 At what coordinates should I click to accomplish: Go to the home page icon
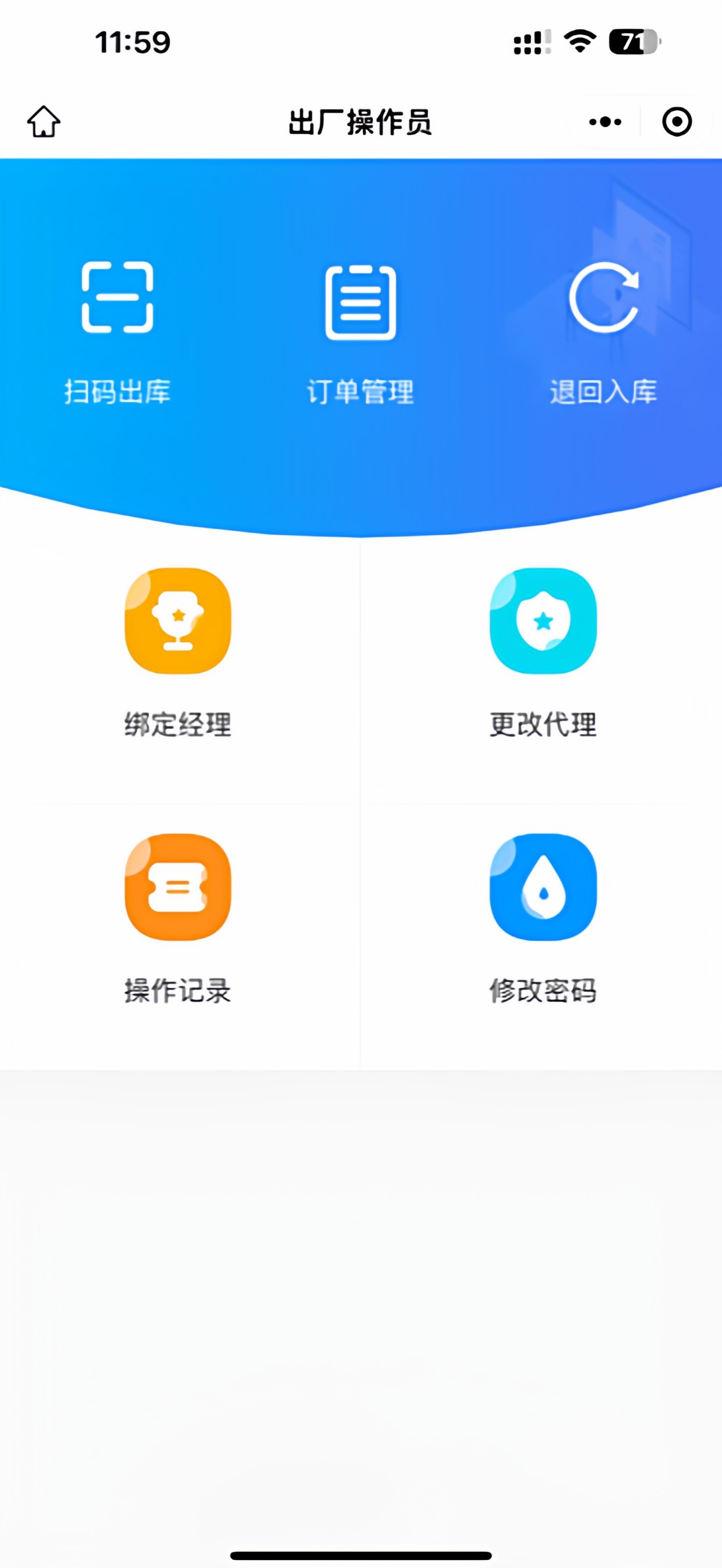[x=44, y=122]
